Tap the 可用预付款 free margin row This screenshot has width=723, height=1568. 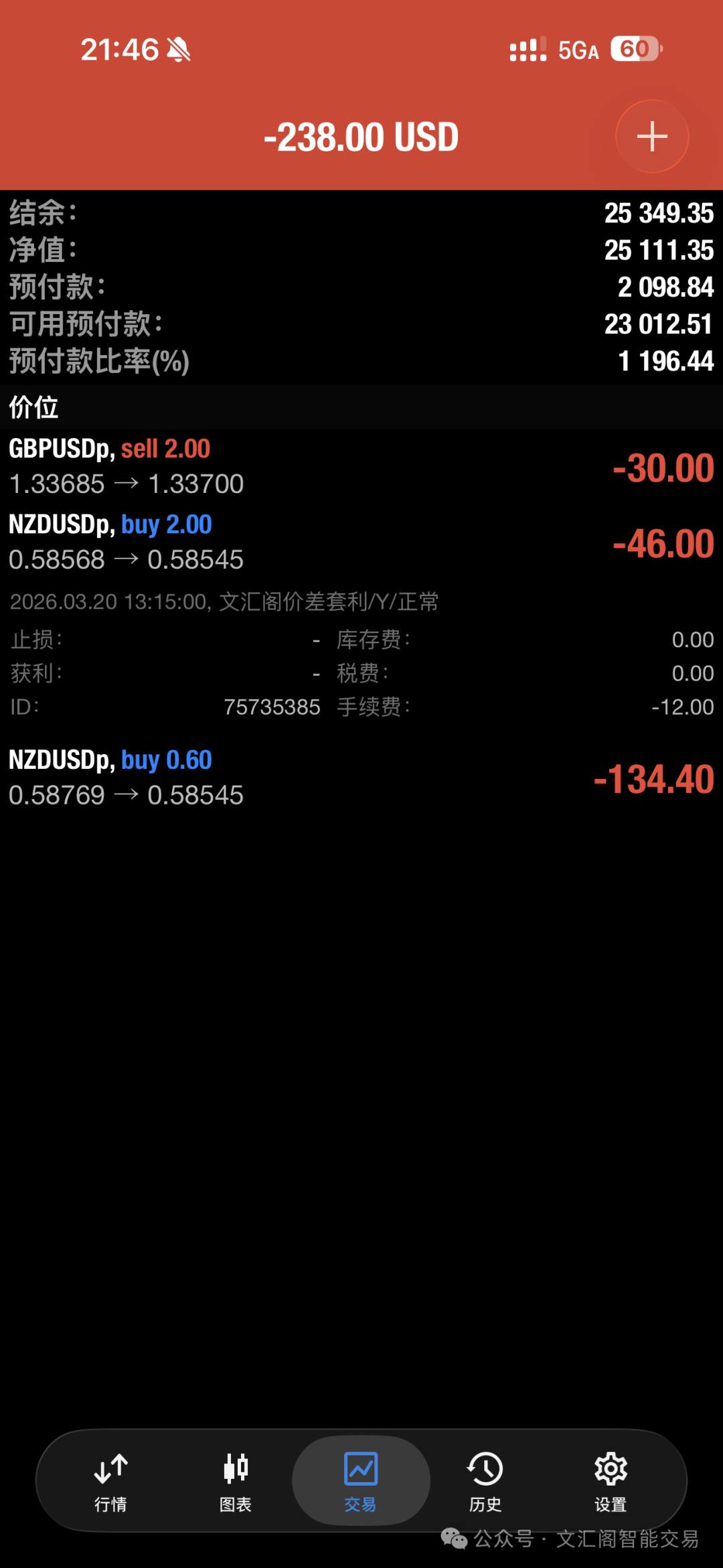pyautogui.click(x=361, y=324)
